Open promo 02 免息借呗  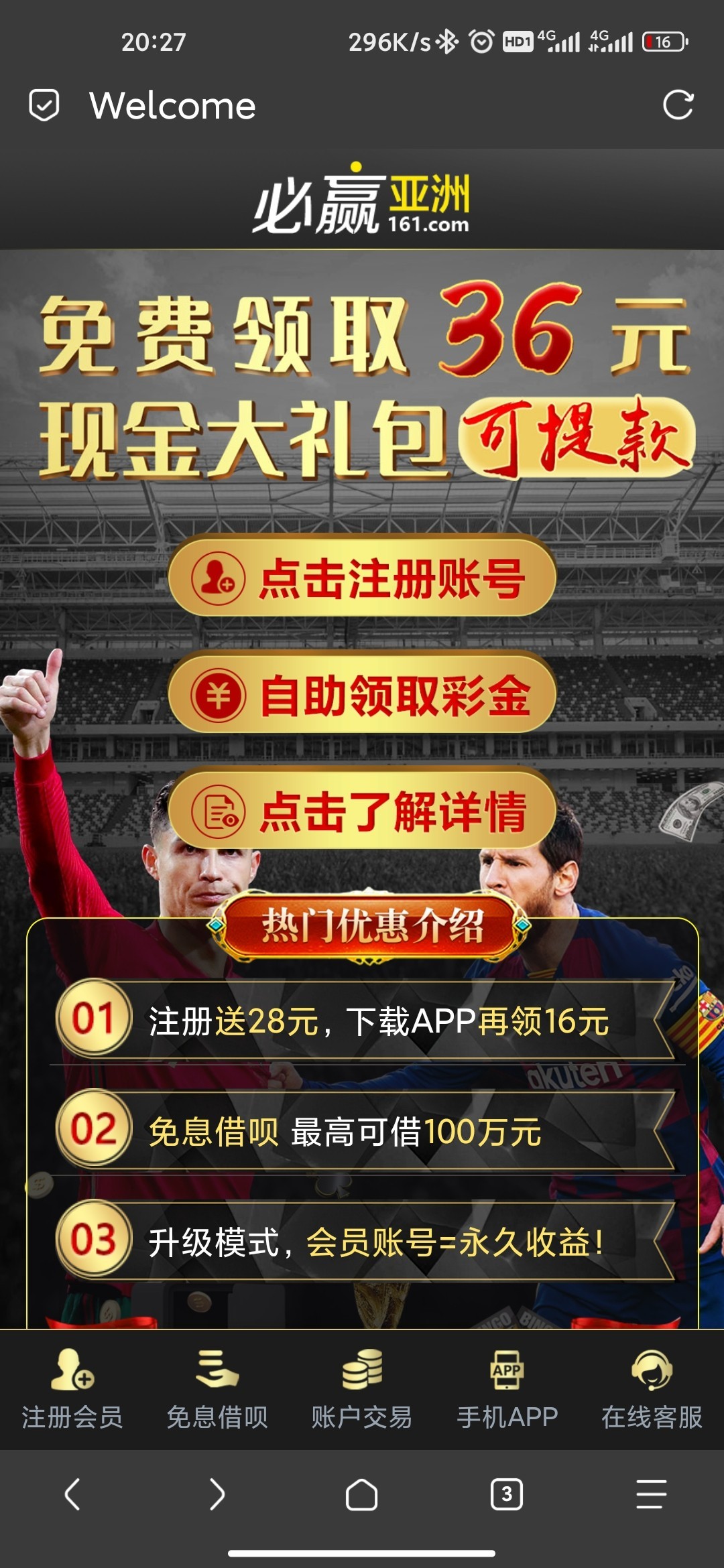pos(365,1131)
